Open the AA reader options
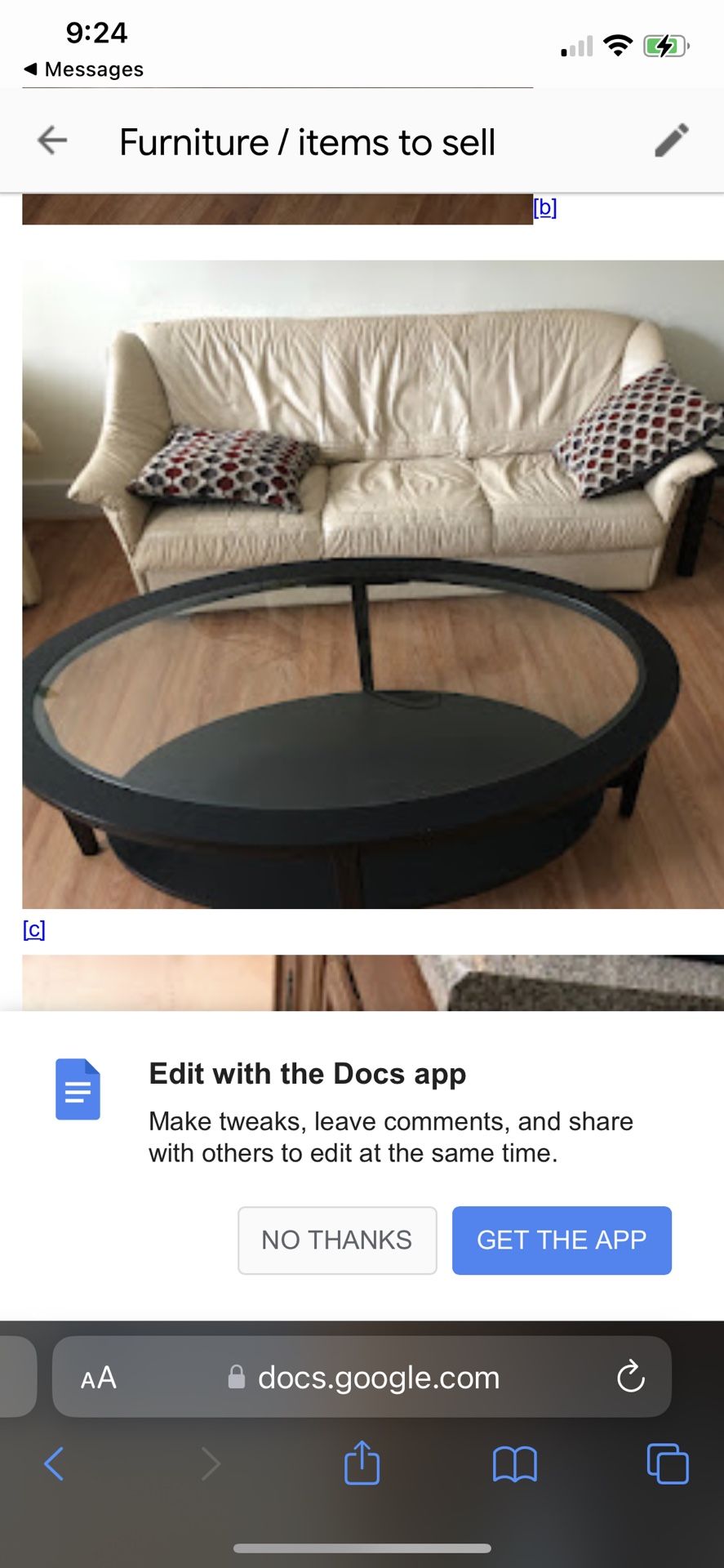 coord(99,1378)
